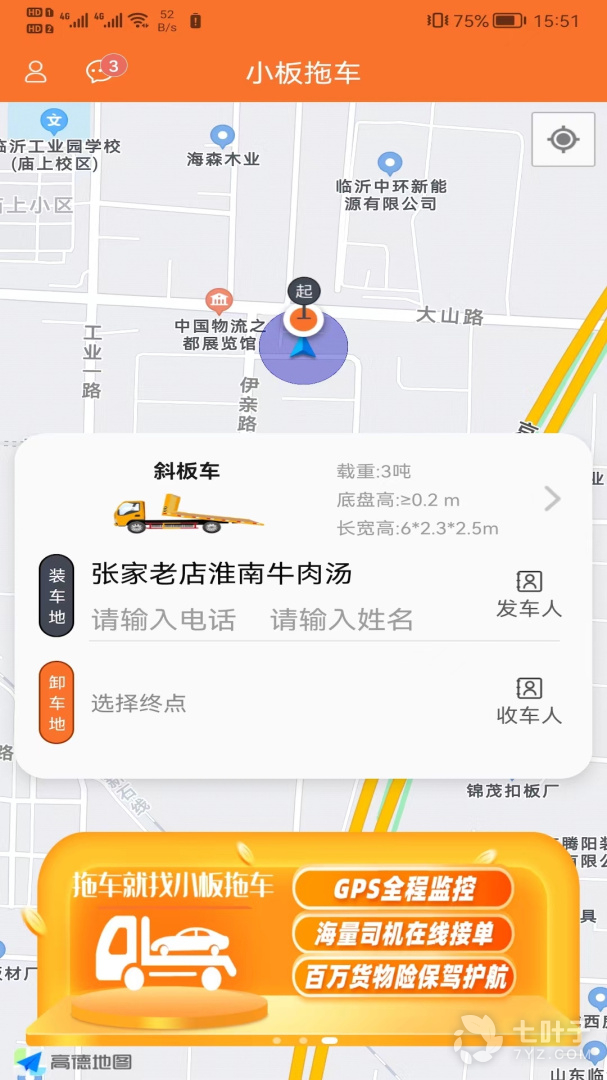
Task: Pick sender contact via 发车人
Action: point(529,594)
